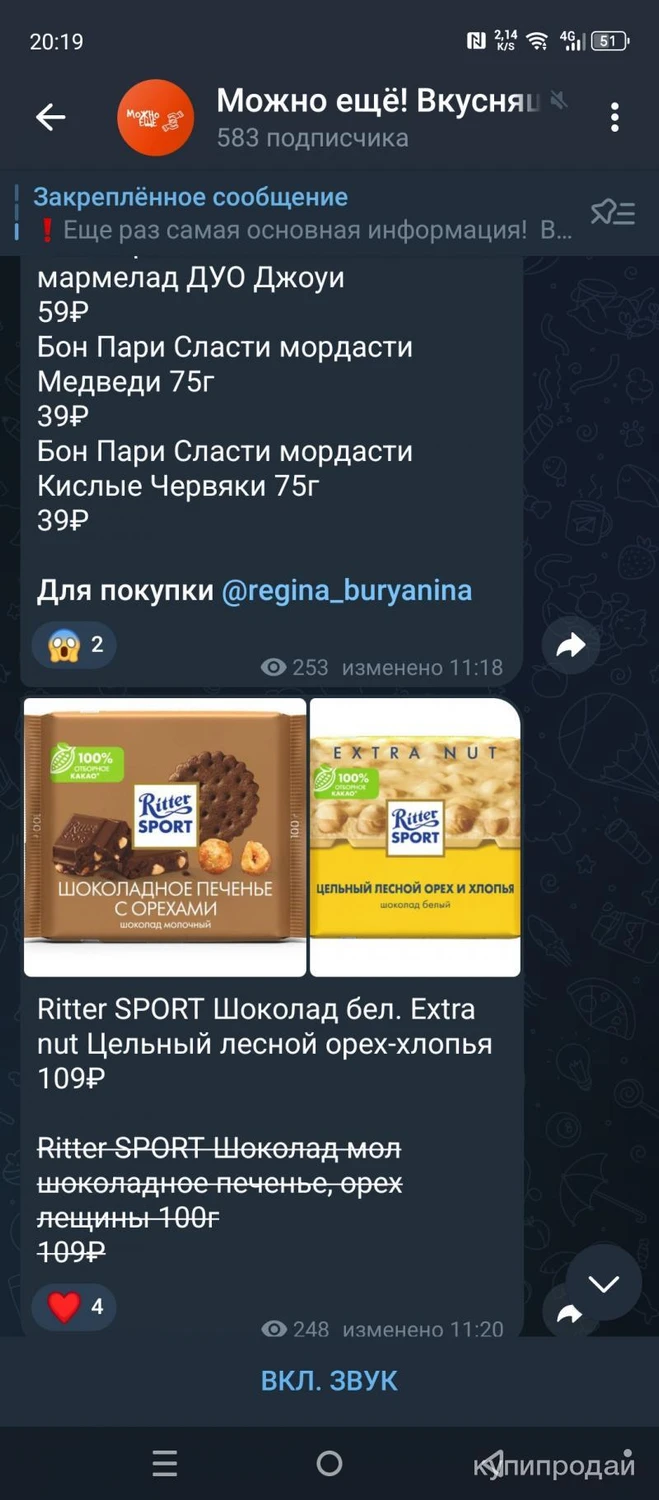Open the Ritter Sport Extra Nut photo
This screenshot has width=659, height=1500.
415,836
